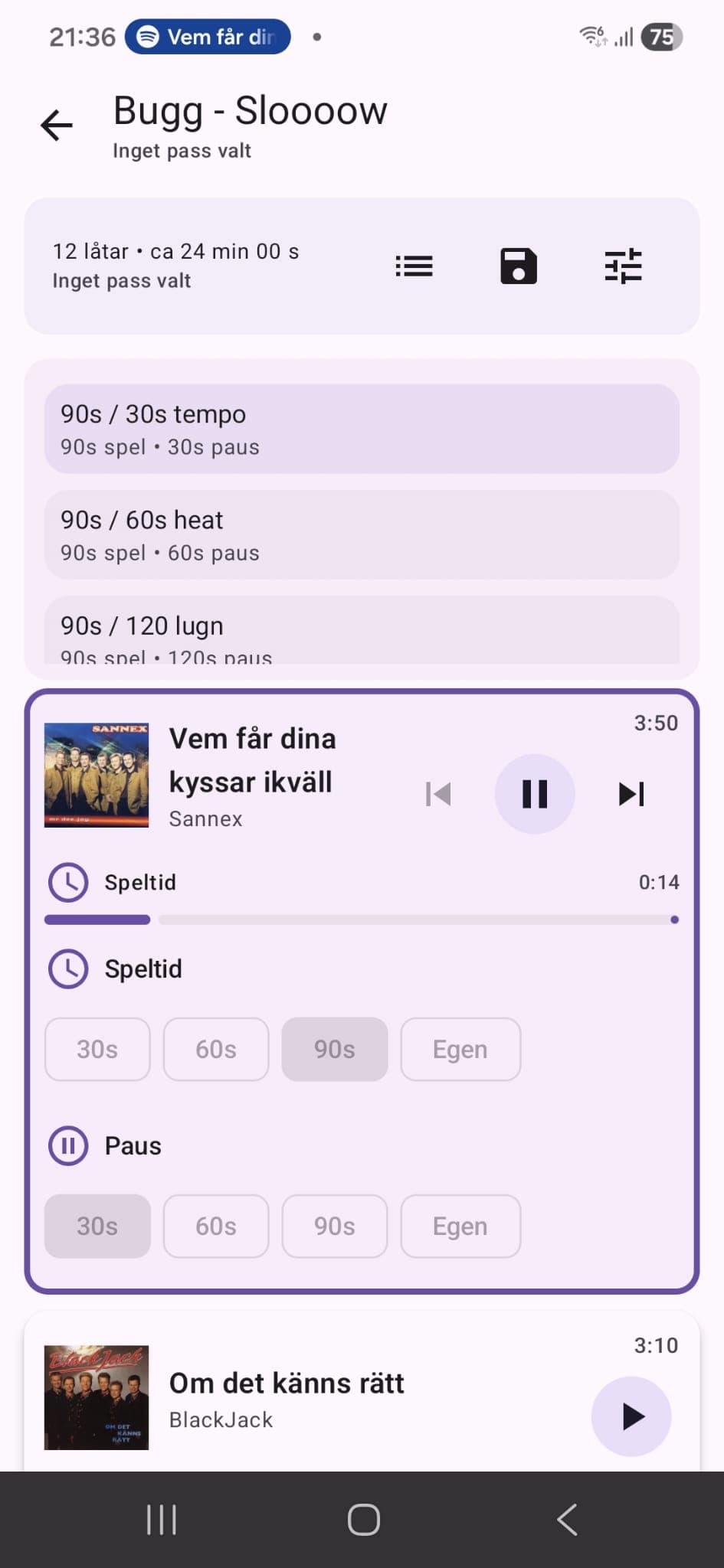
Task: Open the song list view
Action: tap(413, 266)
